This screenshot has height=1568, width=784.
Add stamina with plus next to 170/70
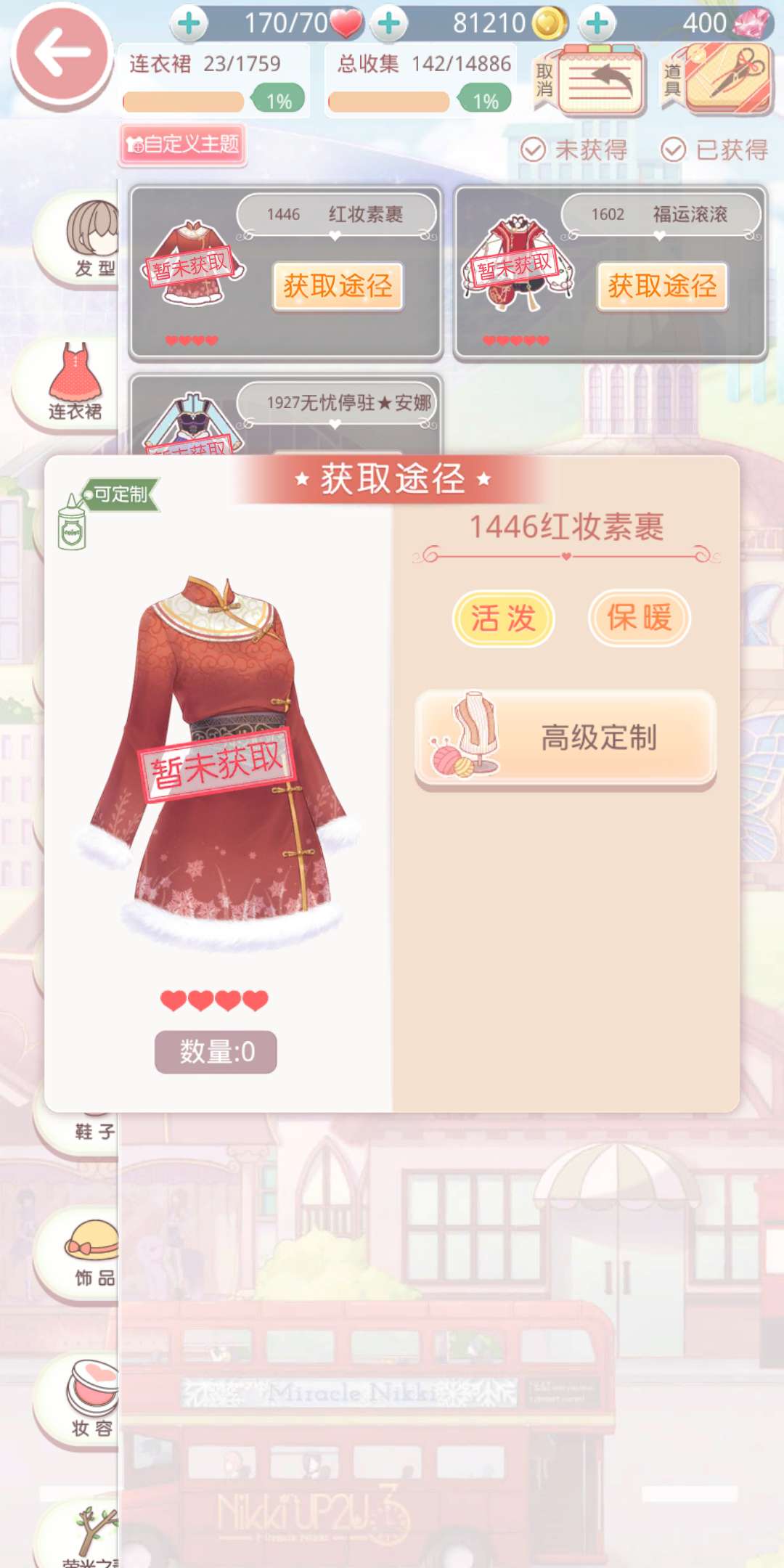click(x=189, y=24)
